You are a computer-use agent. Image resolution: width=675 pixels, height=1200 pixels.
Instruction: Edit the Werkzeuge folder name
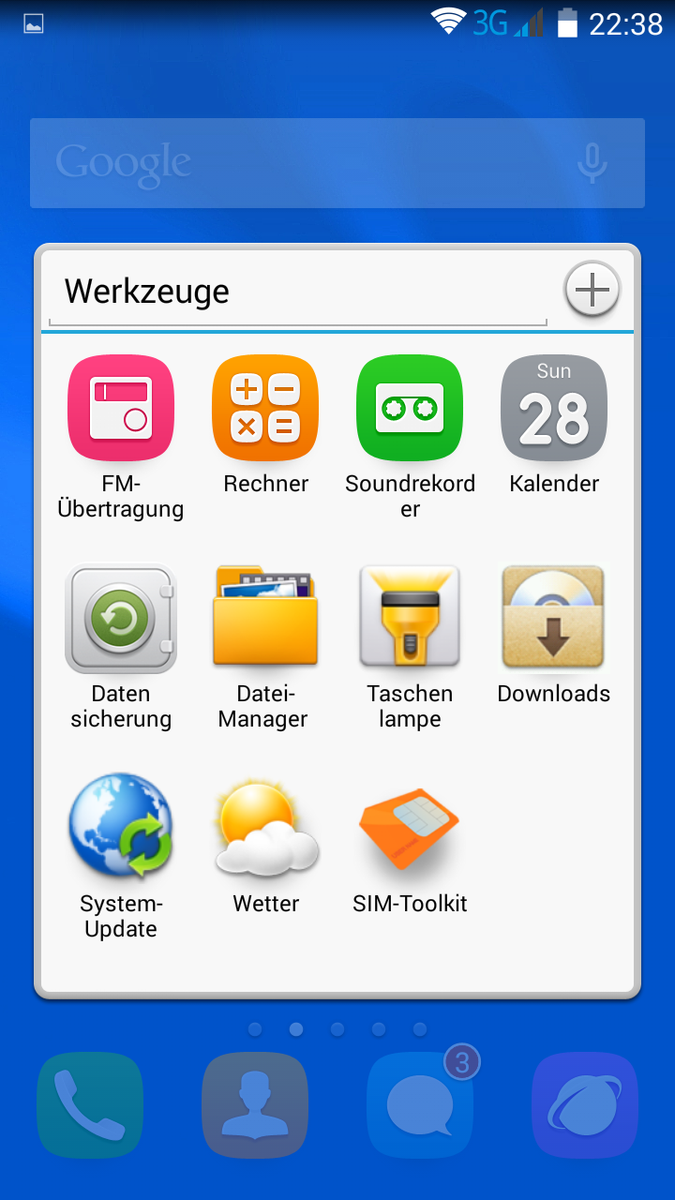pos(295,292)
